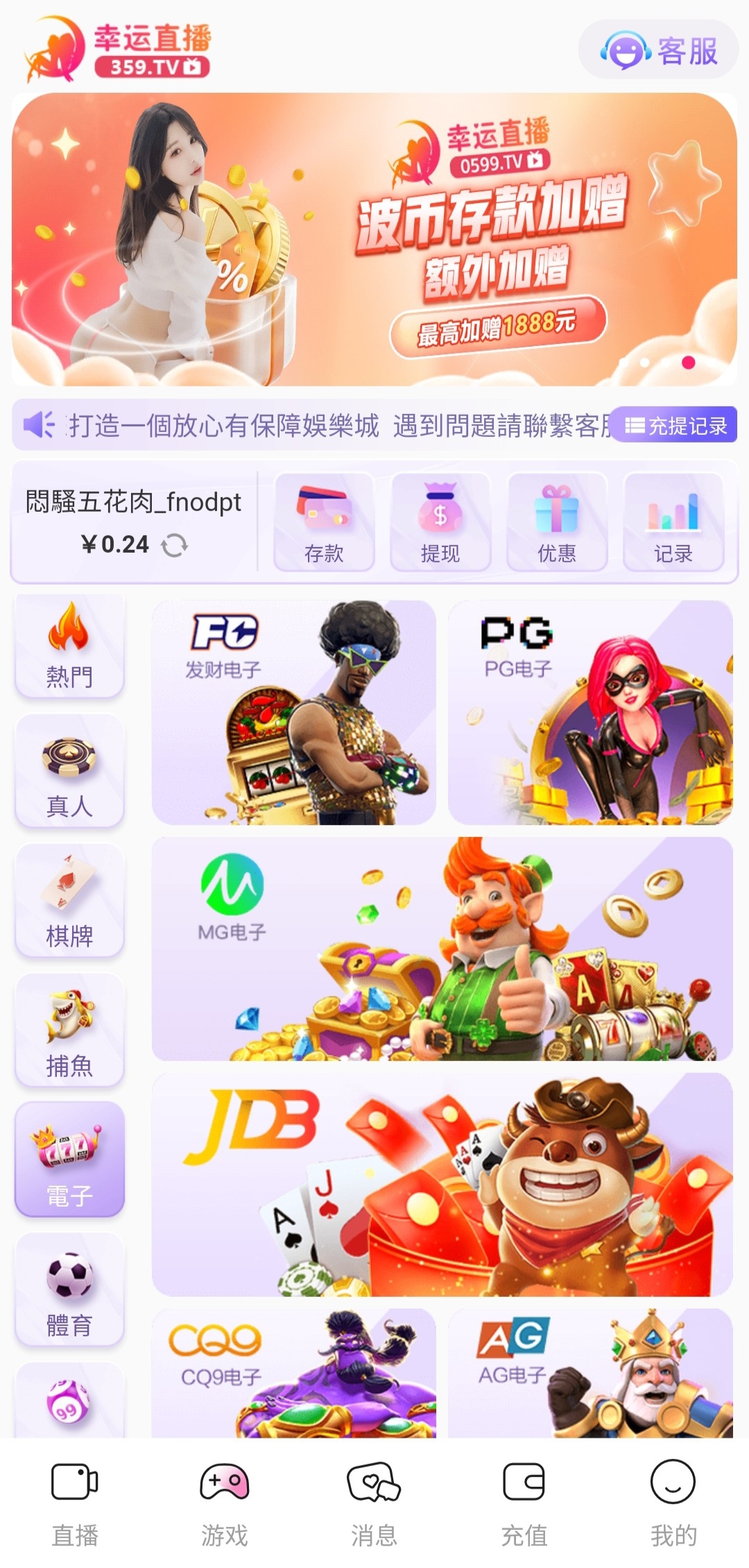
Task: Select the 棋牌 category
Action: tap(69, 900)
